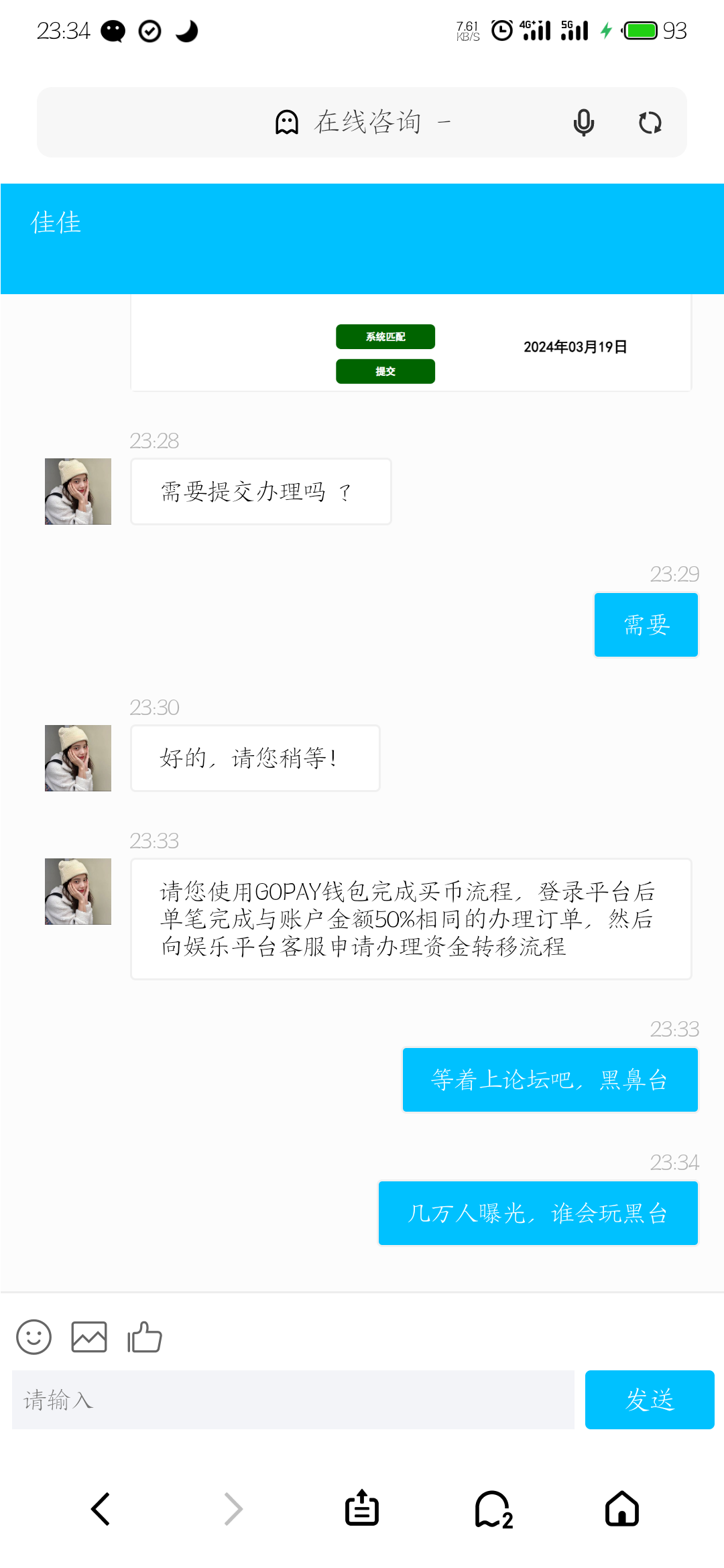Go to the browser home page

(x=621, y=1509)
